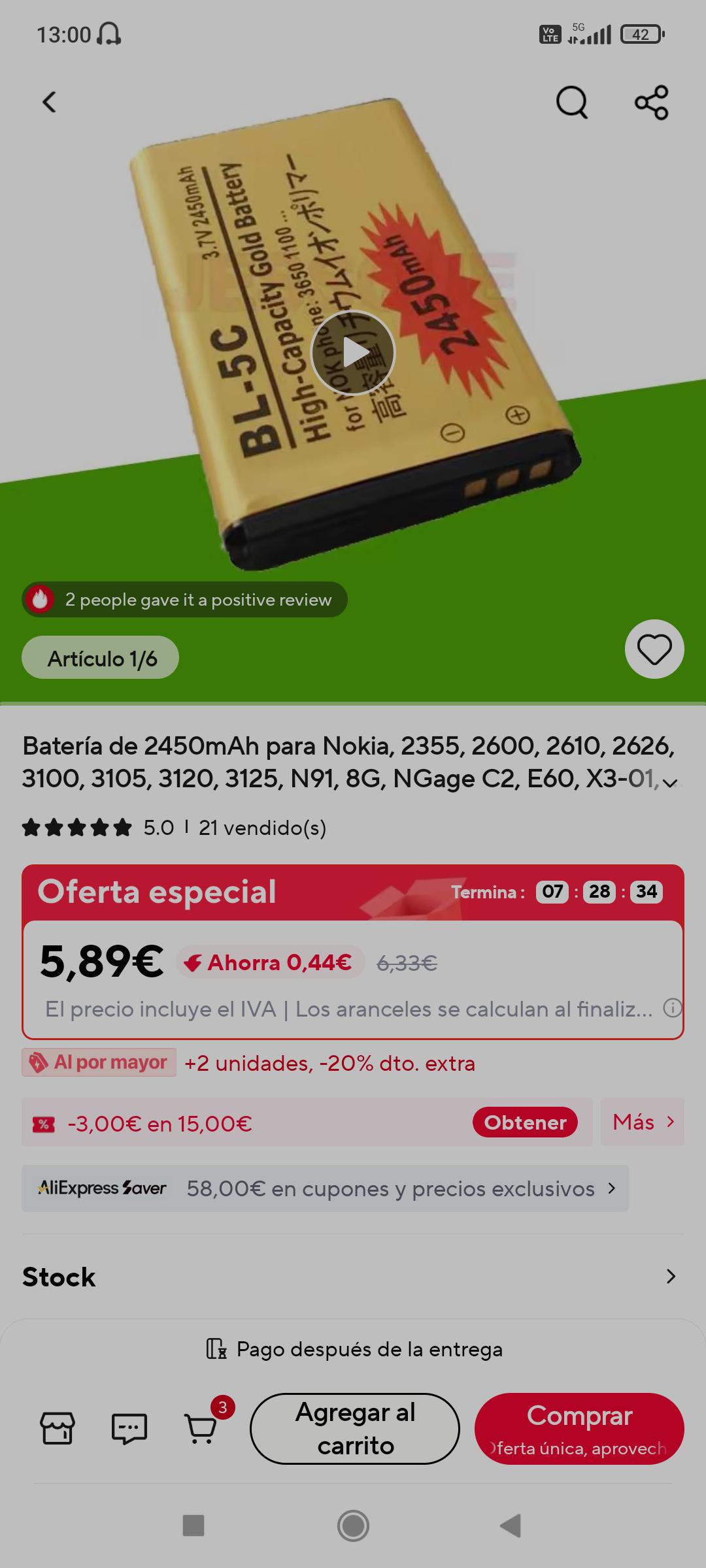Open the Stock section

click(x=353, y=1277)
